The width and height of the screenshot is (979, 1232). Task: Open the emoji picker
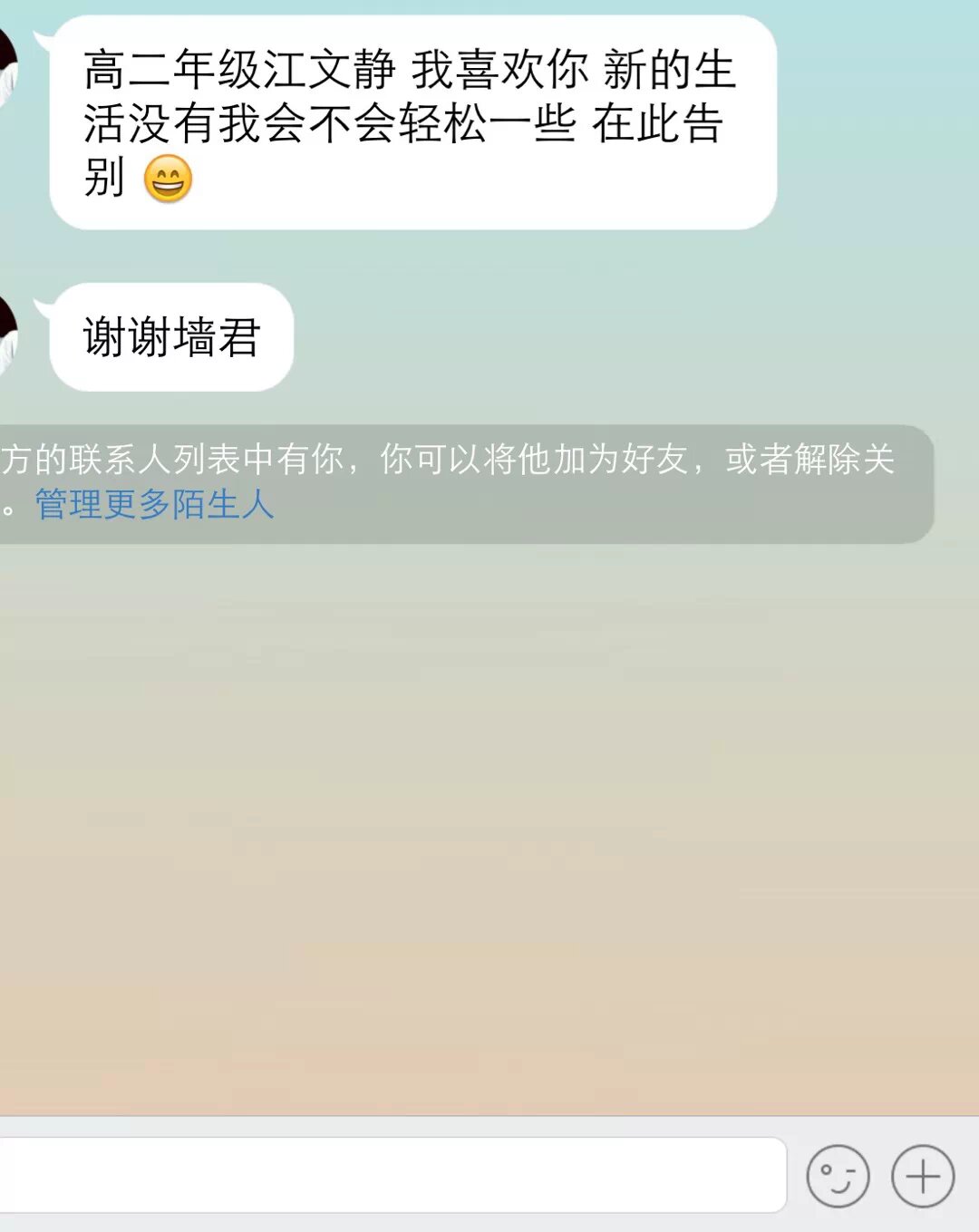[x=838, y=1176]
